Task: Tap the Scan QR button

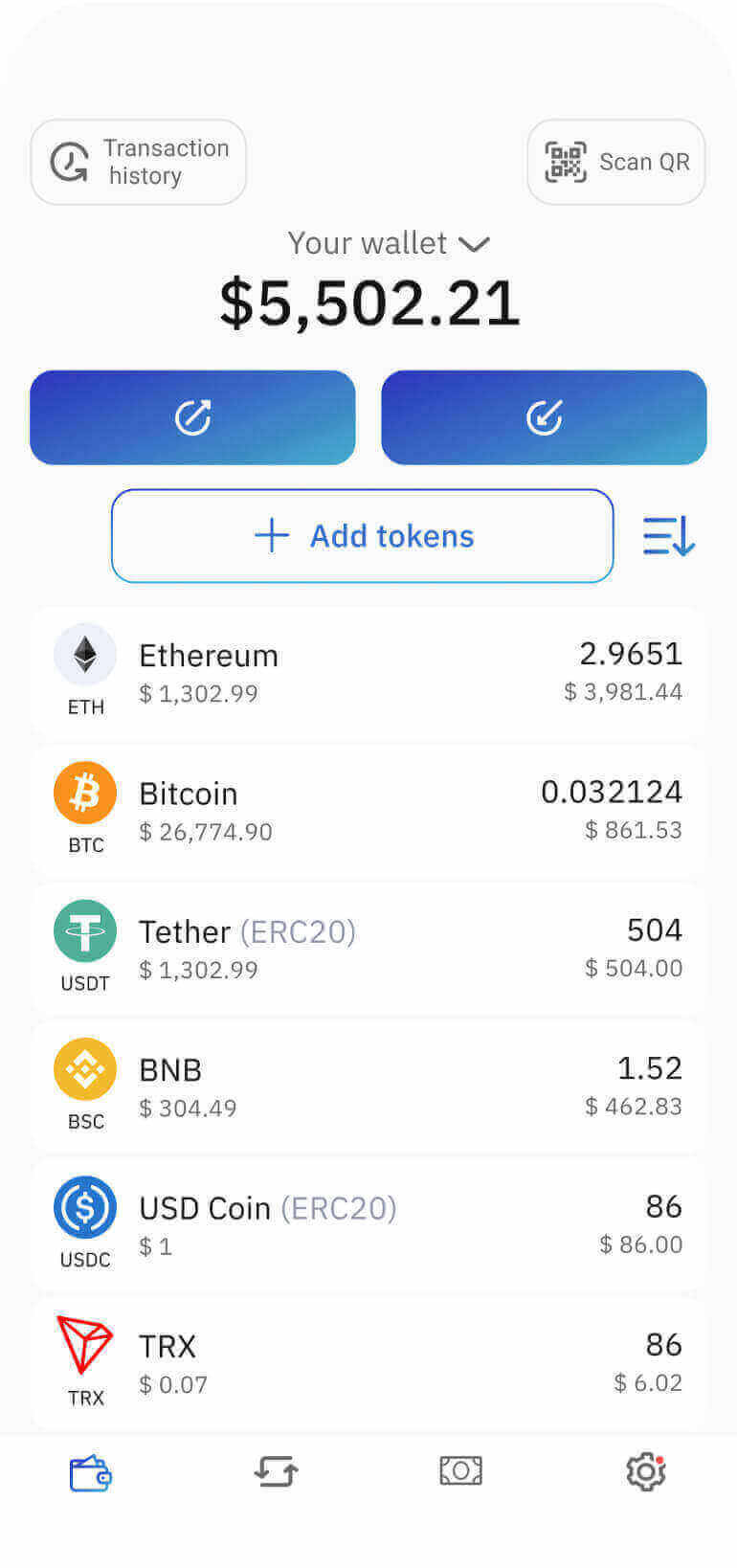Action: pos(616,162)
